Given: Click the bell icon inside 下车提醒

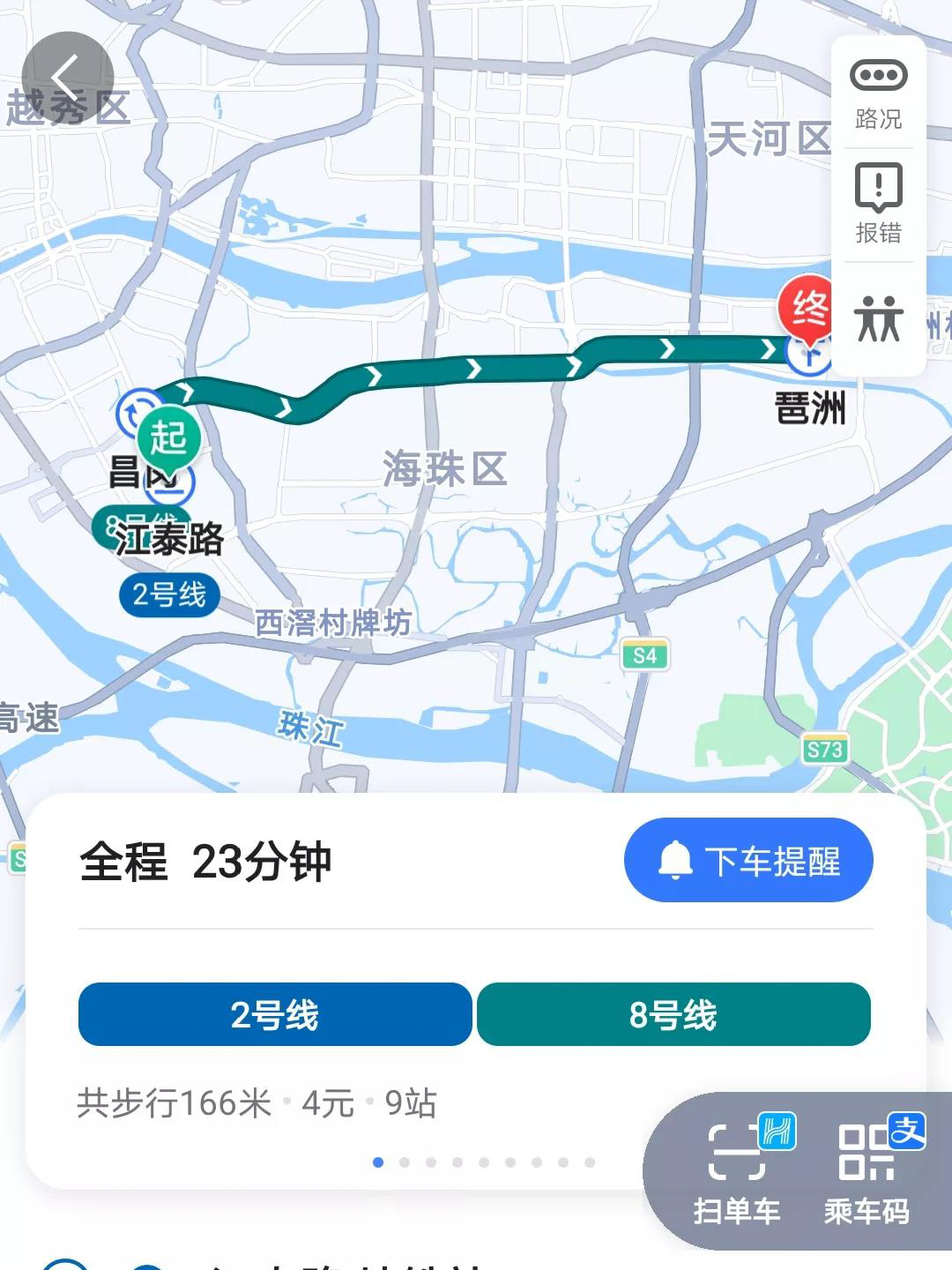Looking at the screenshot, I should coord(674,860).
